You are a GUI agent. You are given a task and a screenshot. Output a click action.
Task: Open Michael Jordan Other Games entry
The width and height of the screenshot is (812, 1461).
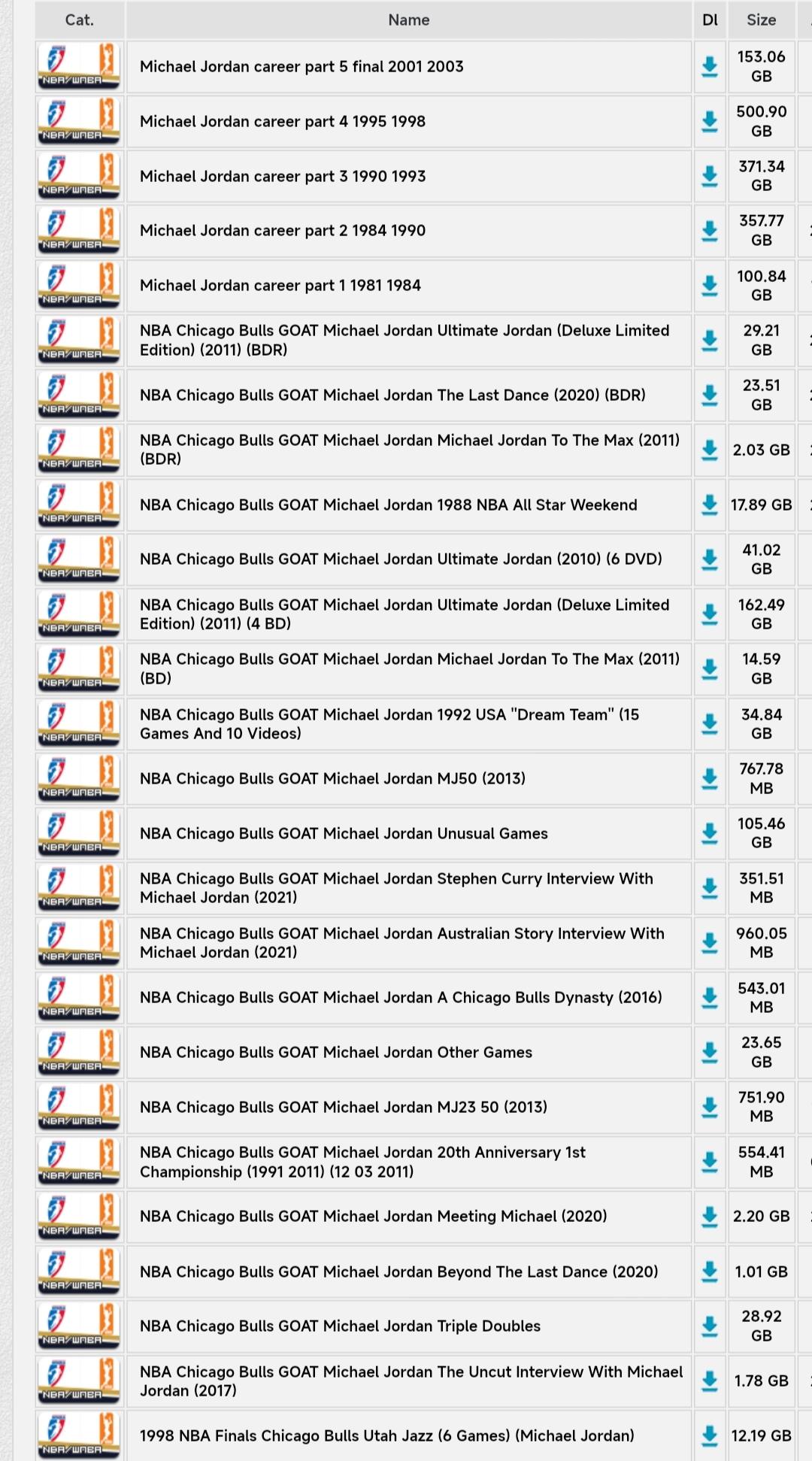coord(336,1052)
